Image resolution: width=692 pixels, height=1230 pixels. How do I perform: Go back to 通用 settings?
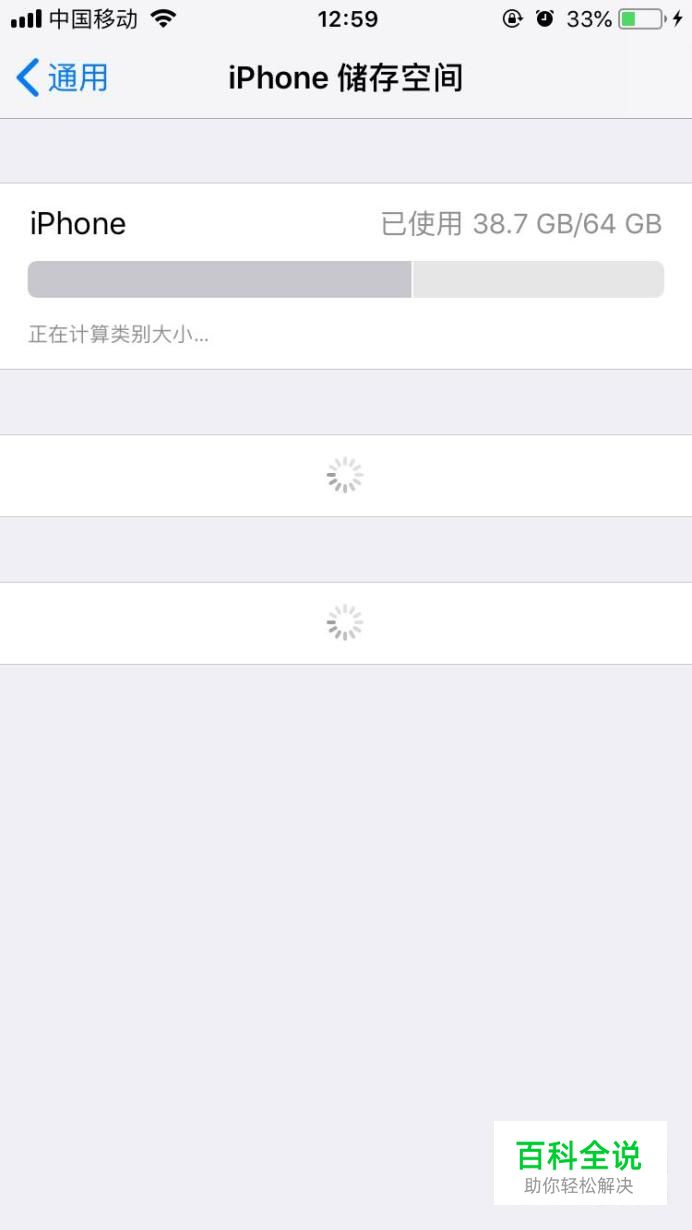(x=62, y=78)
